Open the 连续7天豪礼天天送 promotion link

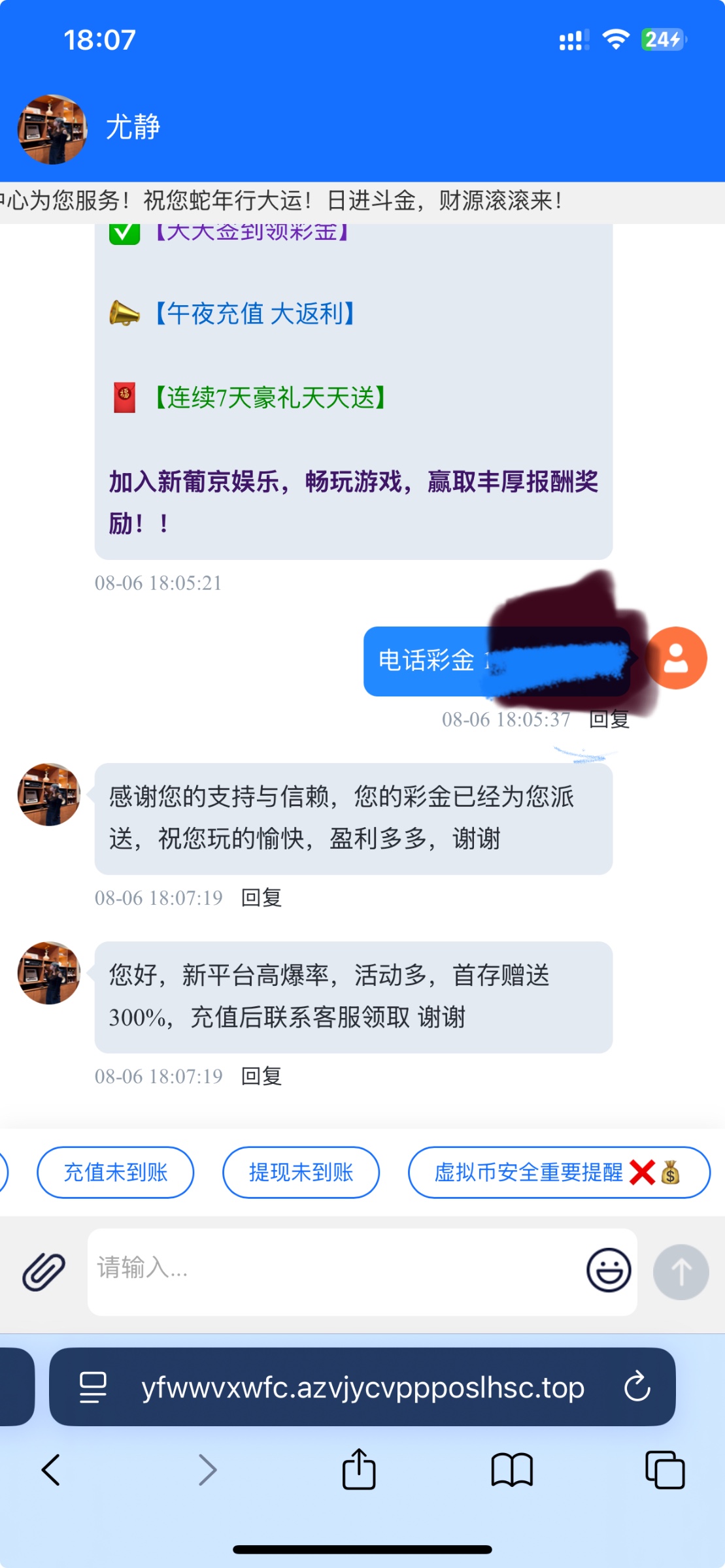point(270,397)
